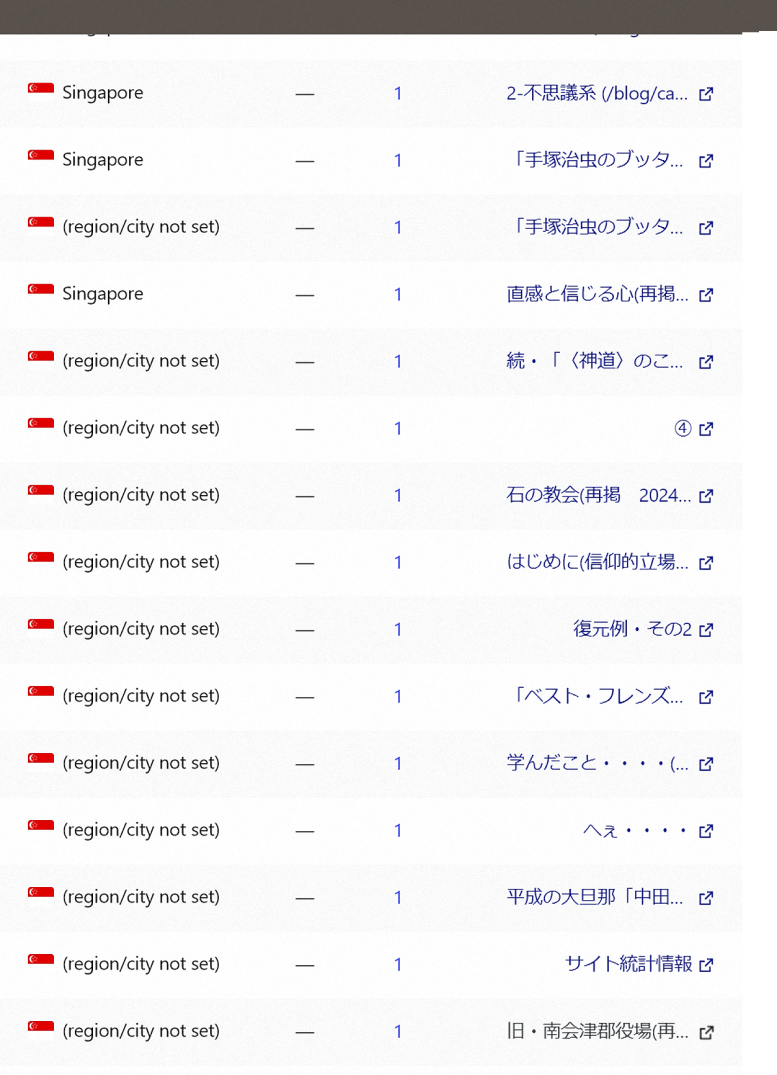Open the 復元例・その2 page
Image resolution: width=777 pixels, height=1075 pixels.
pos(632,630)
